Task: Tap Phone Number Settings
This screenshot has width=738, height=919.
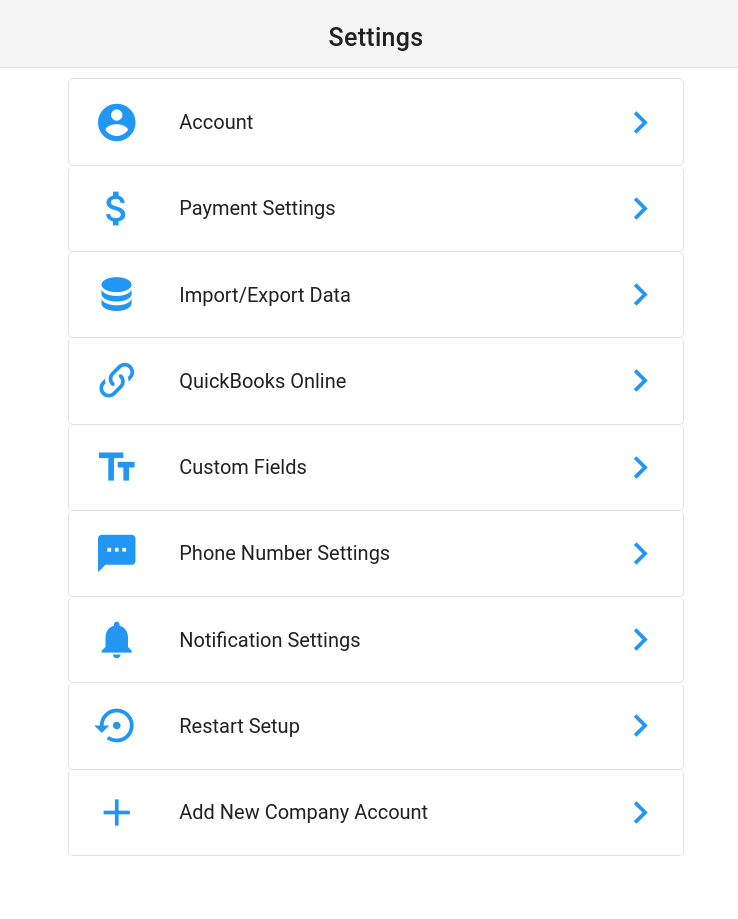Action: click(375, 553)
